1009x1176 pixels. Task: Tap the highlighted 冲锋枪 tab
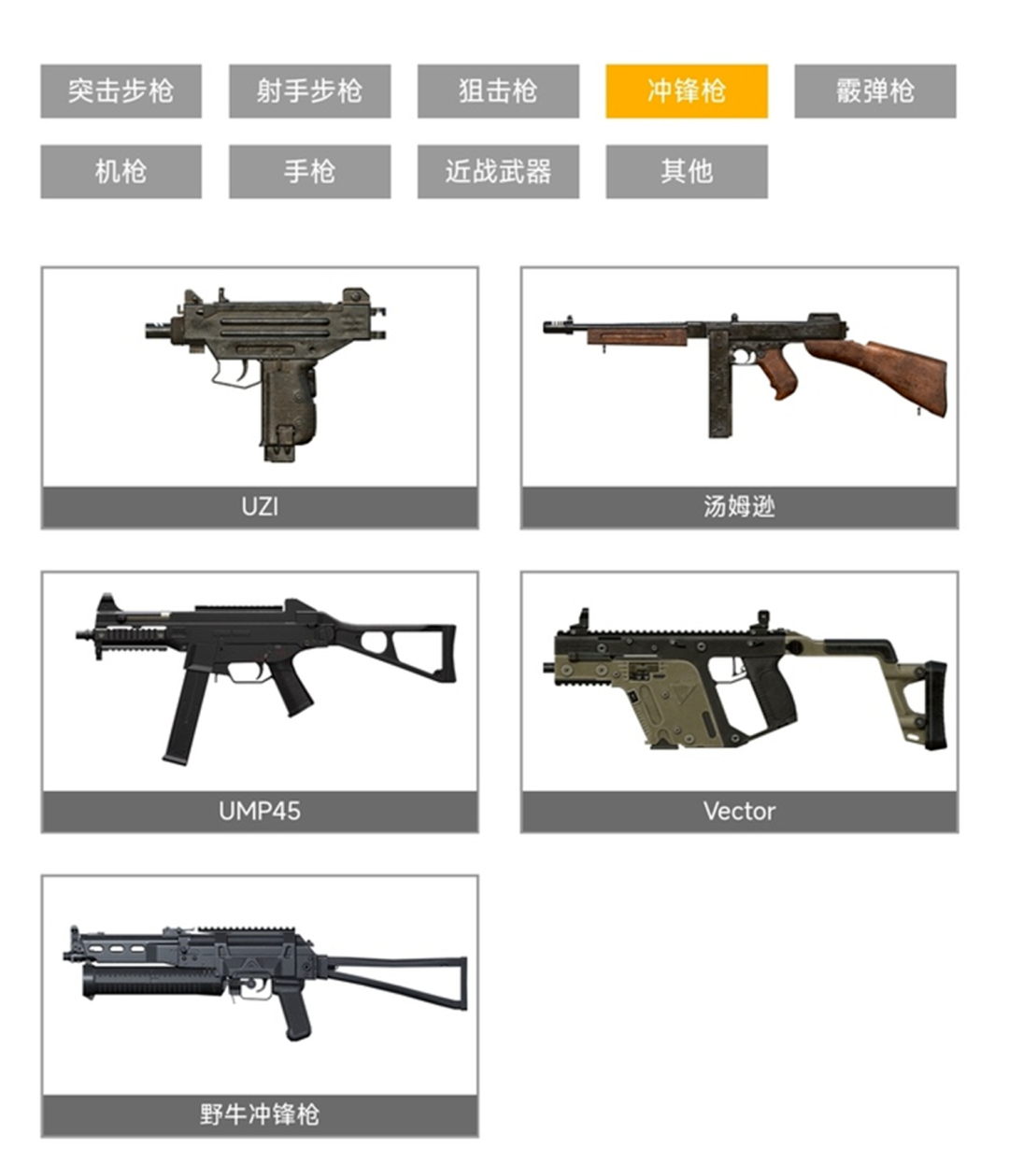click(x=687, y=91)
